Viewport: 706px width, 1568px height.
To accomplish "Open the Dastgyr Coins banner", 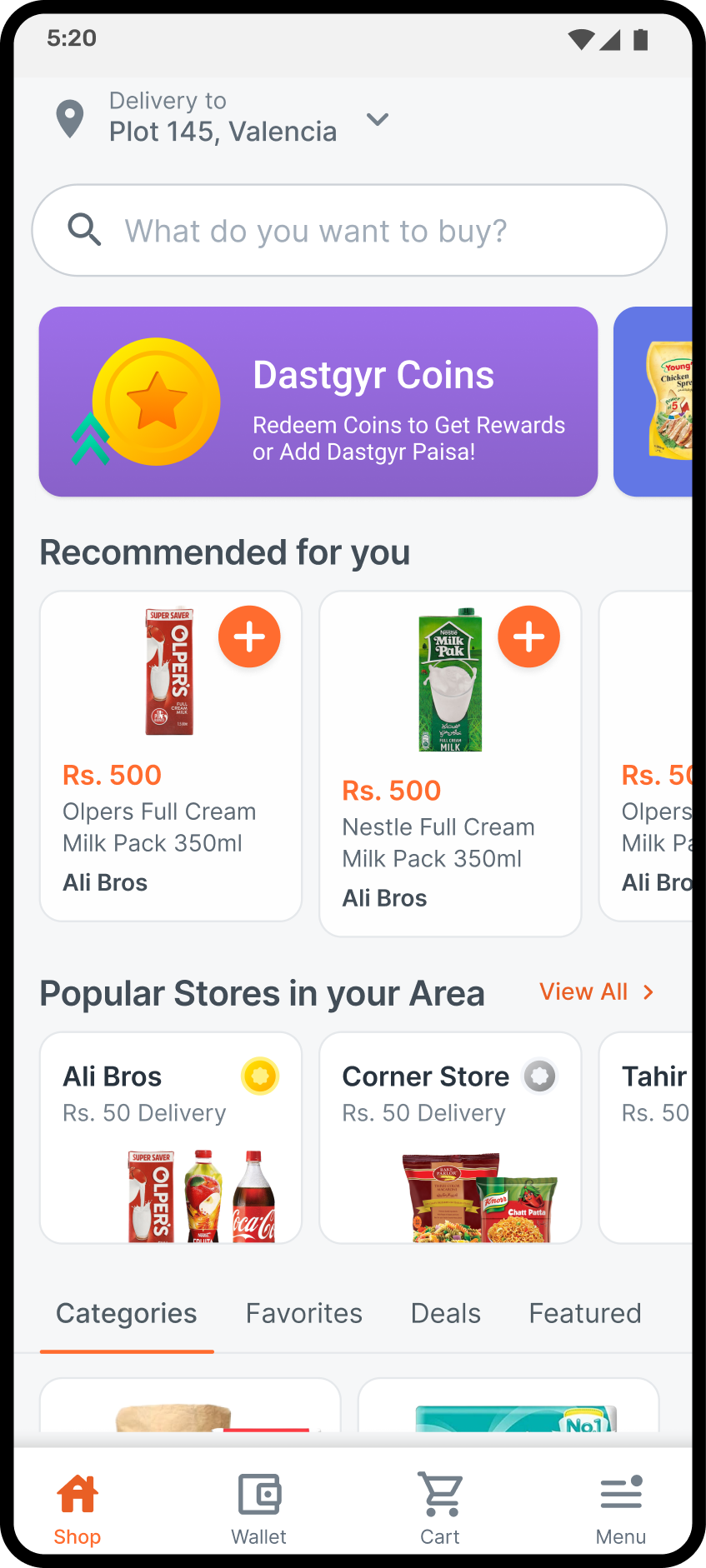I will click(x=318, y=402).
